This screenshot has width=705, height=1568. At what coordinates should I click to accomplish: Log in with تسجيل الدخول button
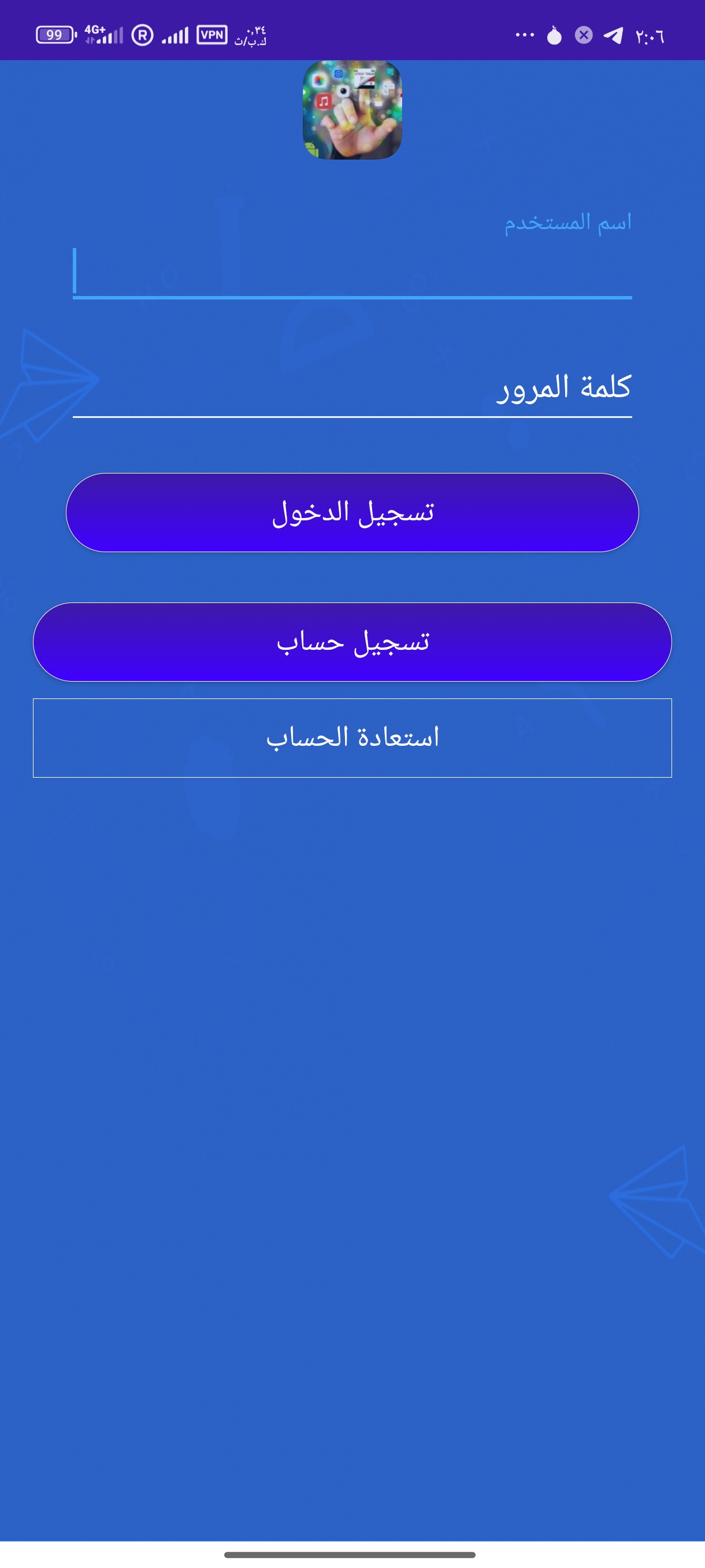point(352,512)
